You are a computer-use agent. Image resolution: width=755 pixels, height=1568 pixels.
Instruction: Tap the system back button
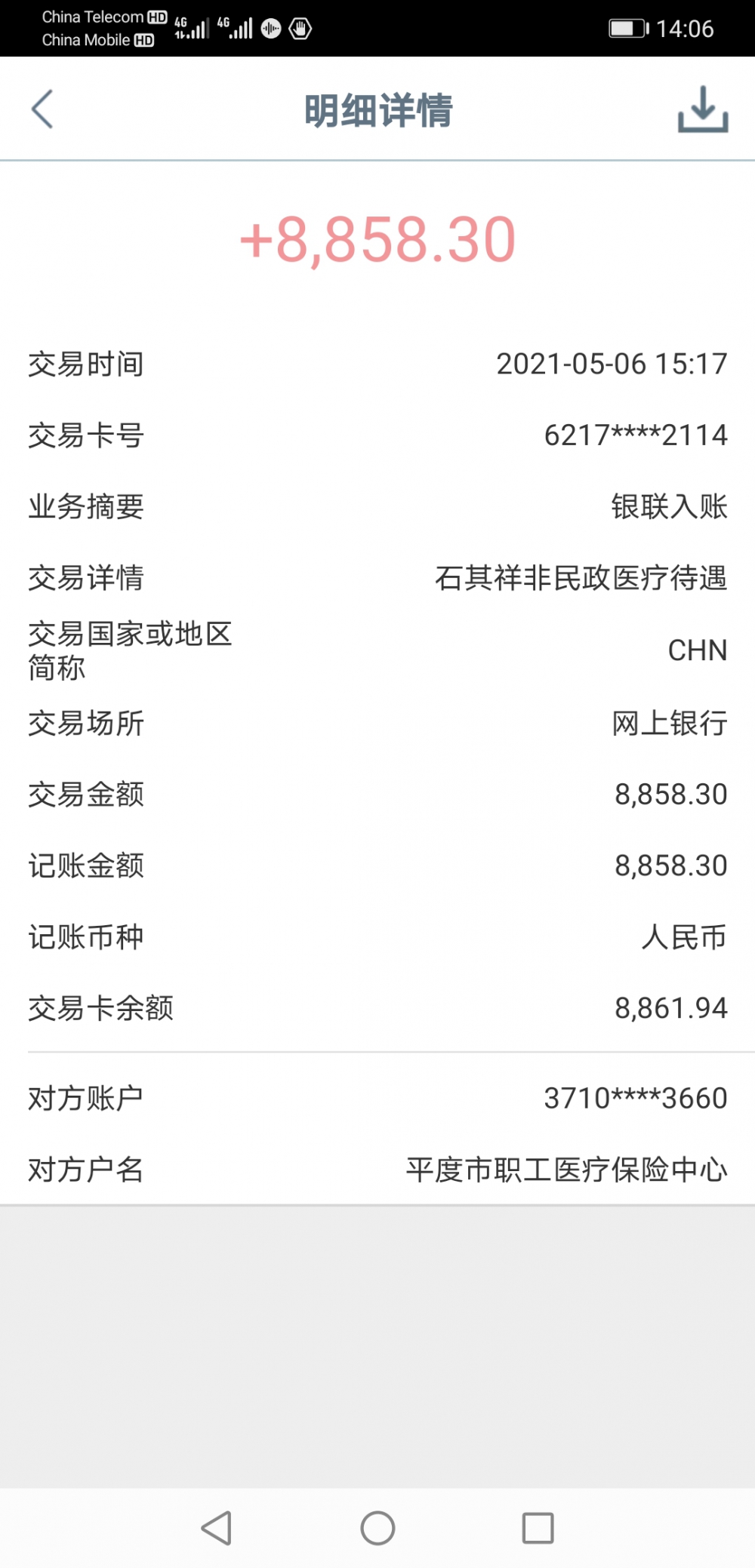217,1528
